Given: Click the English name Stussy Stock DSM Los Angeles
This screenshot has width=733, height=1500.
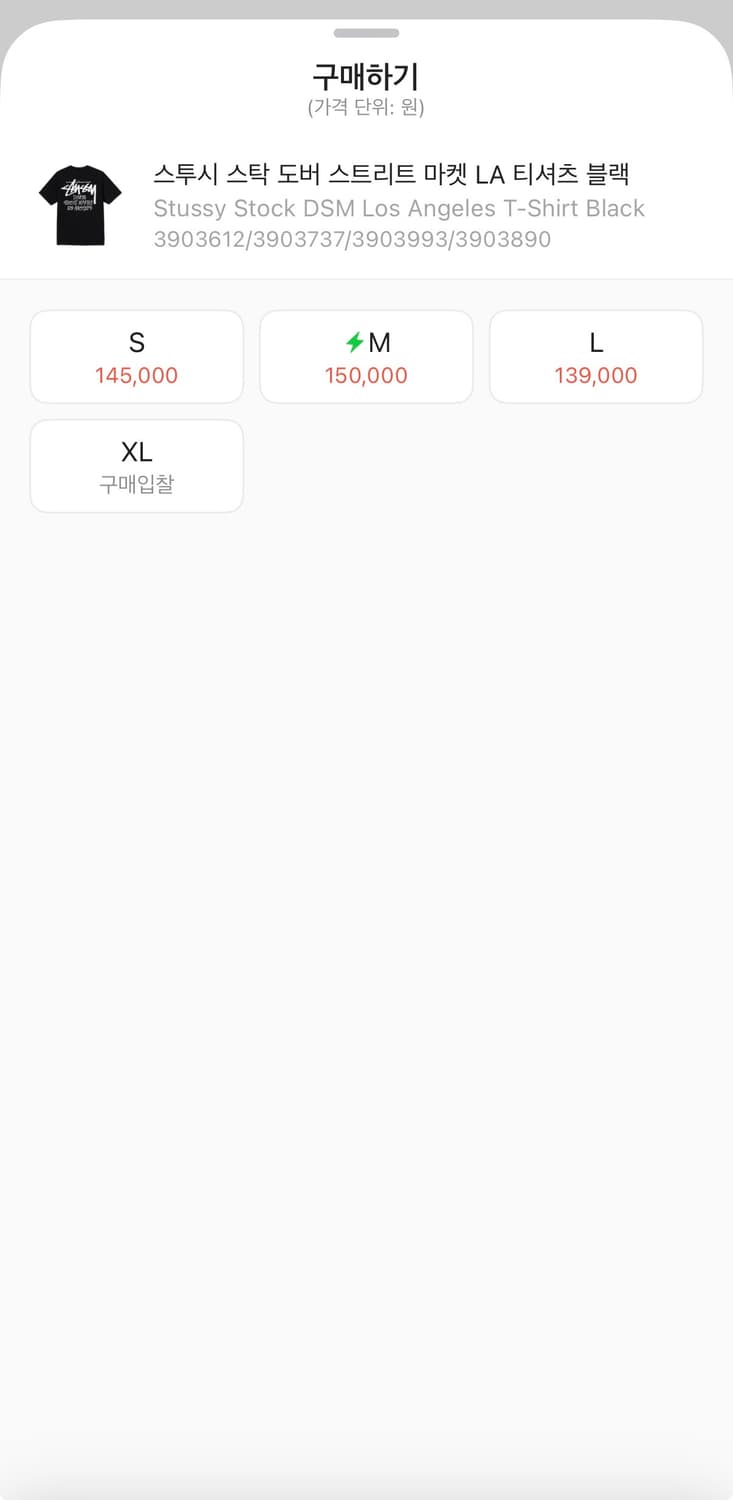Looking at the screenshot, I should click(x=398, y=208).
